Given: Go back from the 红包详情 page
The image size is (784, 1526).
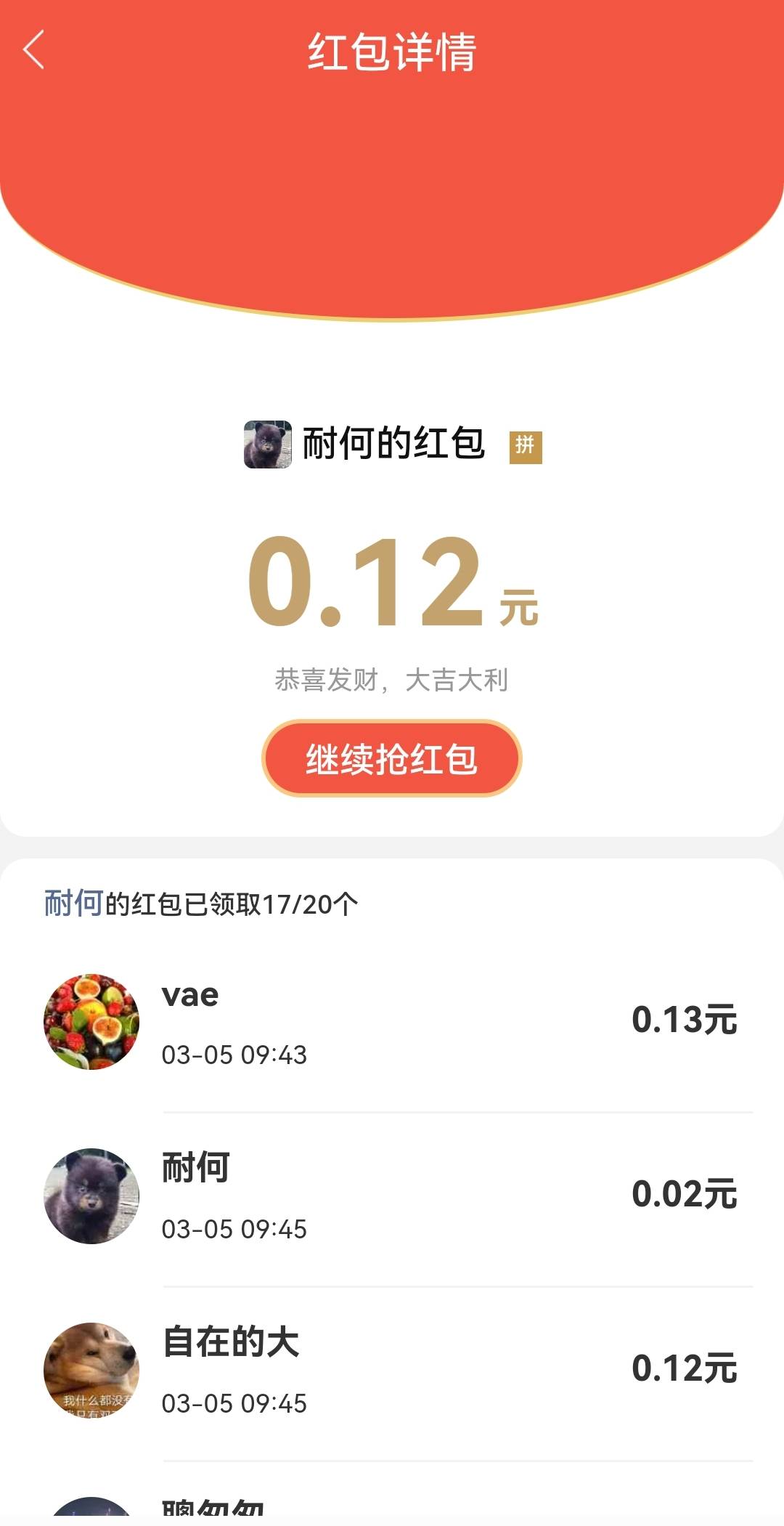Looking at the screenshot, I should pos(34,50).
